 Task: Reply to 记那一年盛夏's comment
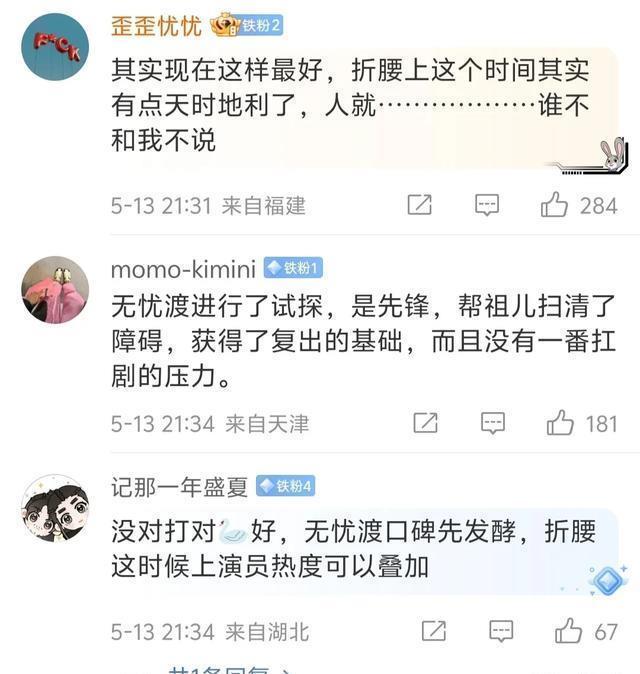(x=501, y=631)
